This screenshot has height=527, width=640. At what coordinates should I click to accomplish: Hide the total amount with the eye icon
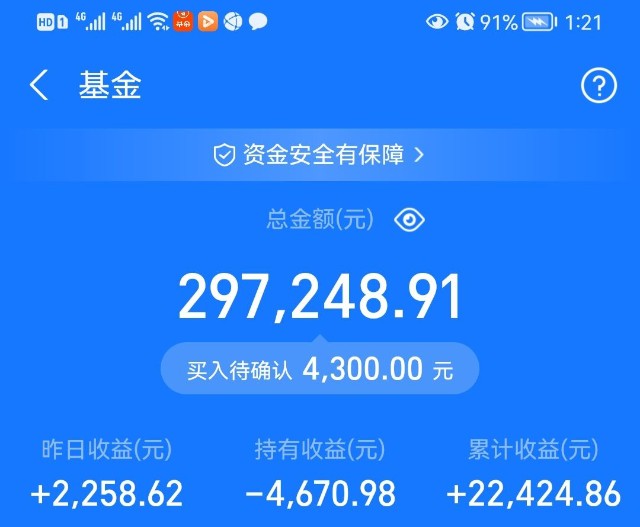point(409,220)
